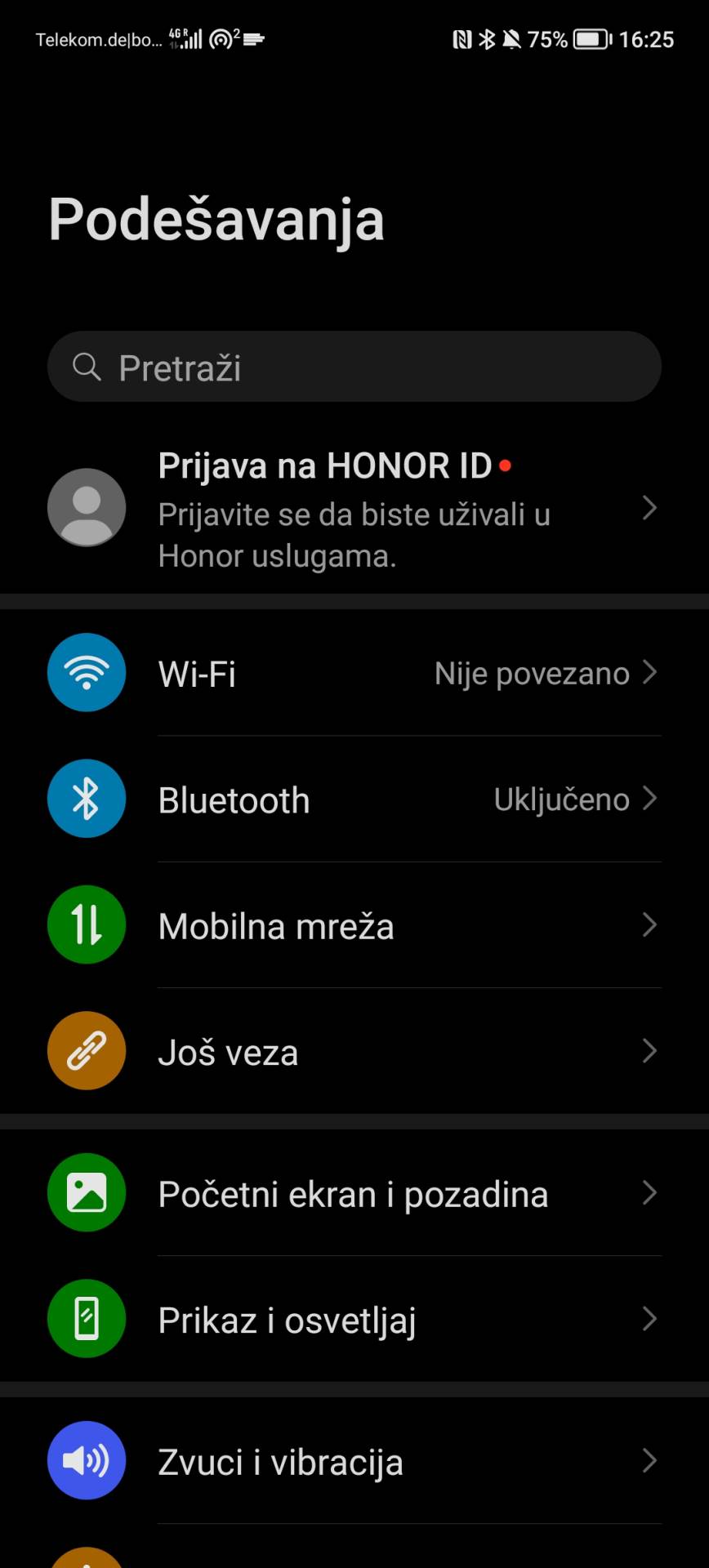The height and width of the screenshot is (1568, 709).
Task: Click the Pretraži search field
Action: coord(354,367)
